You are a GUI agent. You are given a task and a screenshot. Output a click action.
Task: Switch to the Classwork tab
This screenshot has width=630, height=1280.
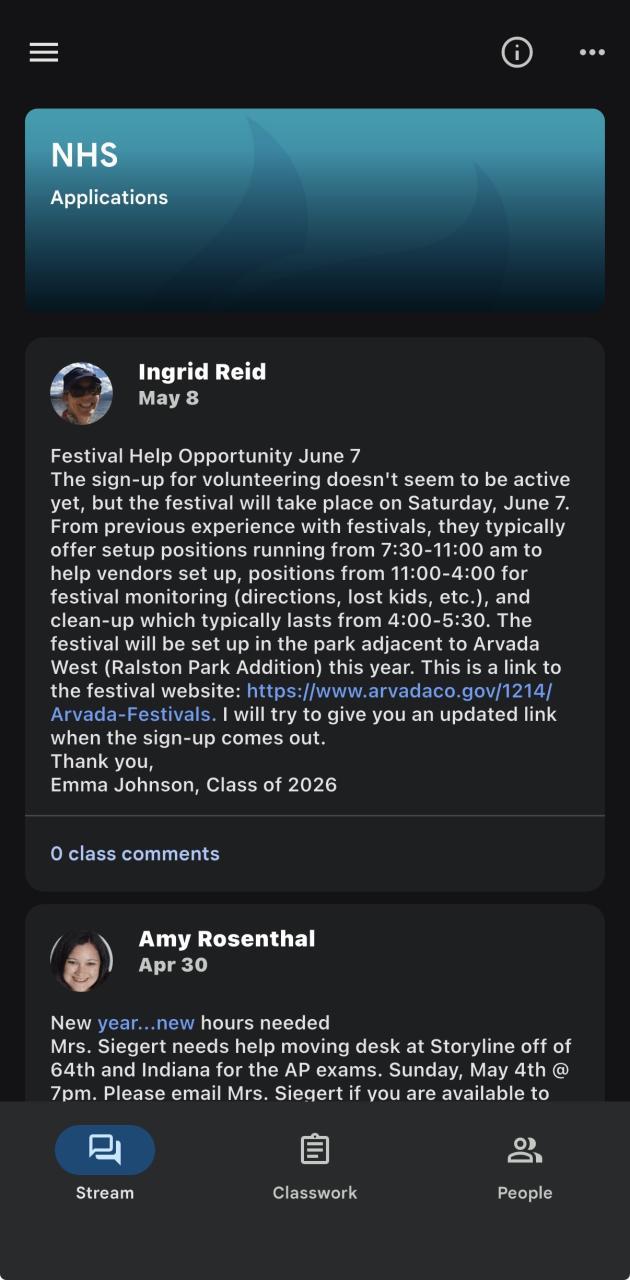click(315, 1164)
